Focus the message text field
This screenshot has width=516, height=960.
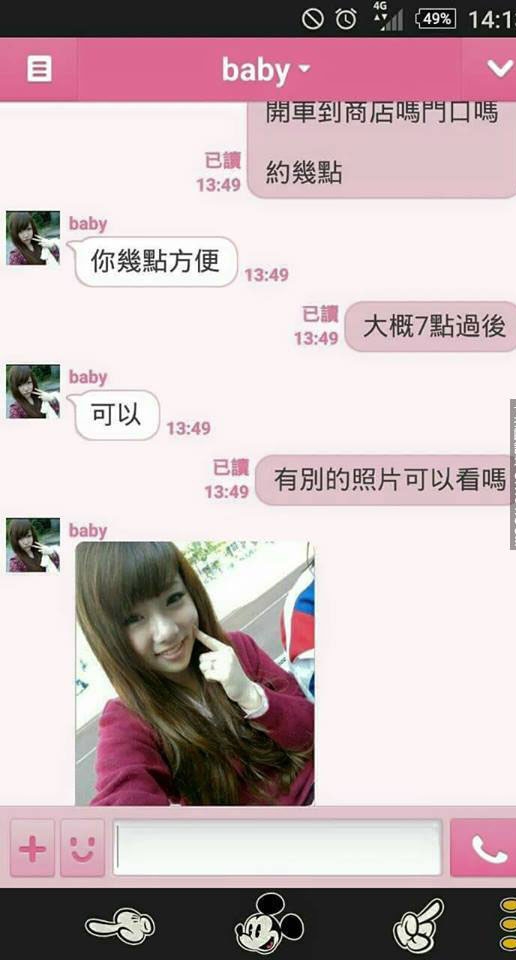277,848
